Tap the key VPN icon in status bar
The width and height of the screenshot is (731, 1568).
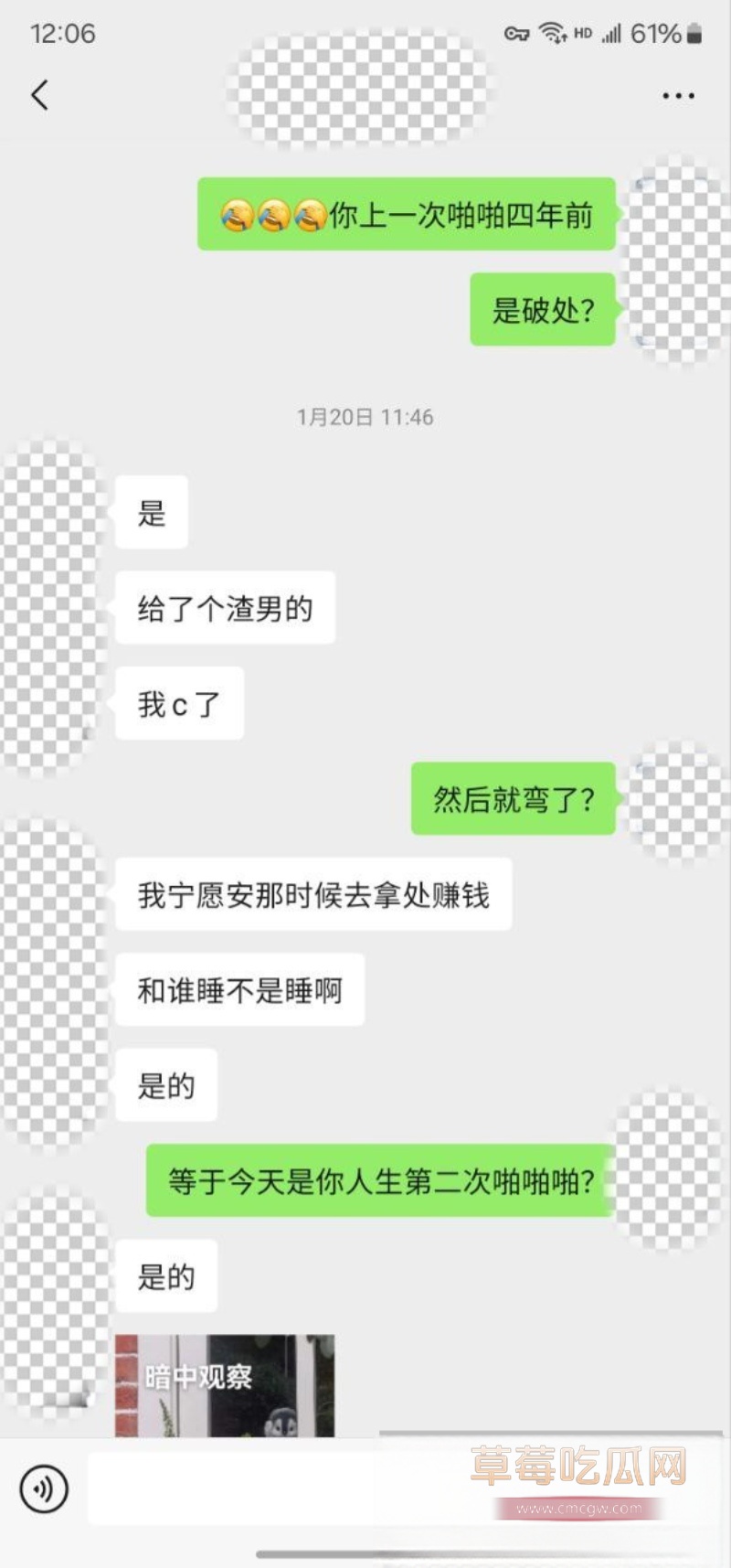516,32
